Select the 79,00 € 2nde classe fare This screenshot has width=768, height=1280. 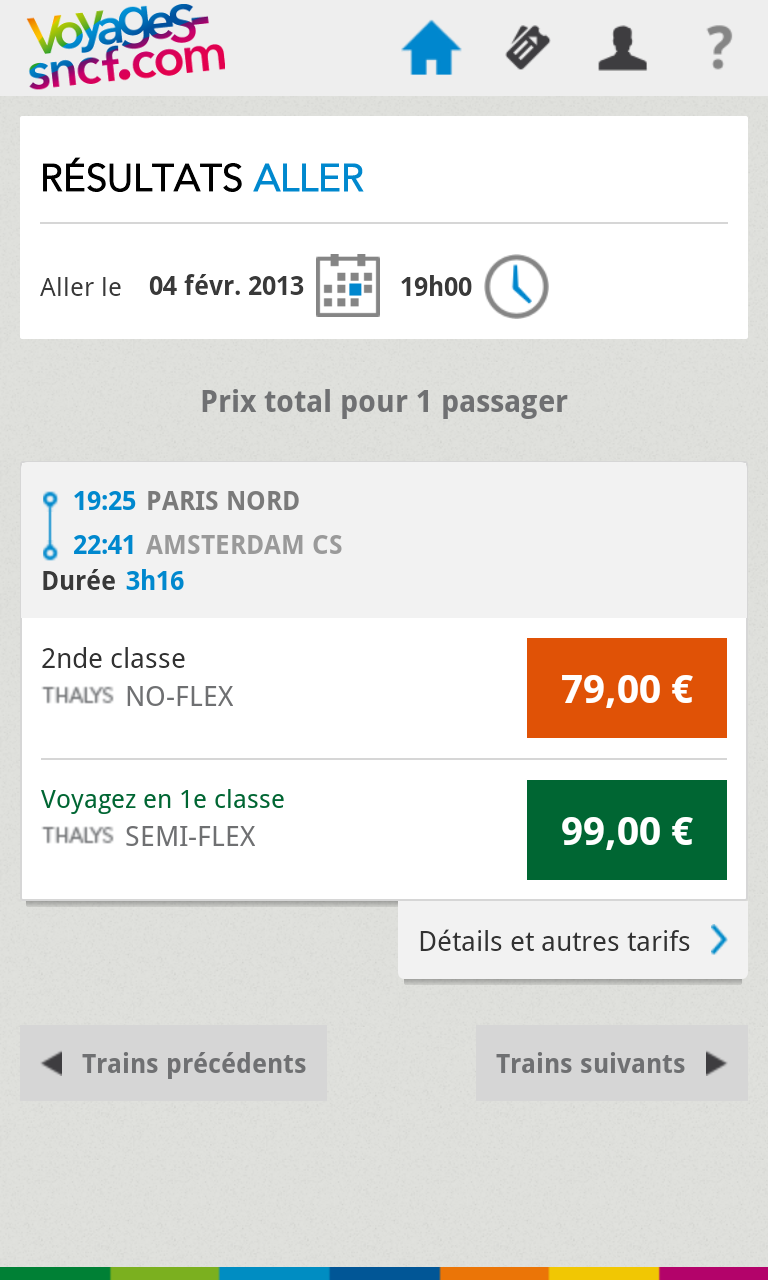coord(627,688)
